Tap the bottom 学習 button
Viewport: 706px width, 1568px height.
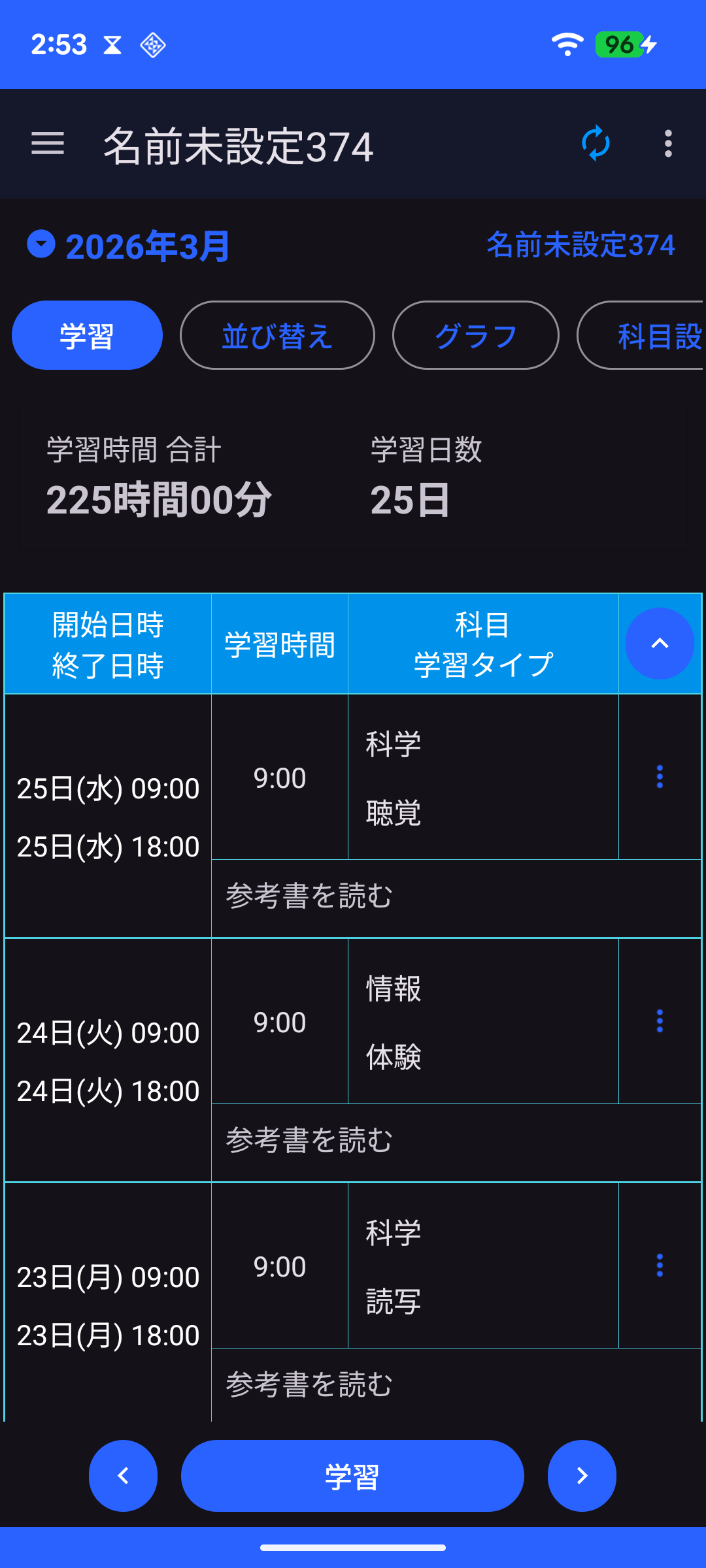[352, 1476]
